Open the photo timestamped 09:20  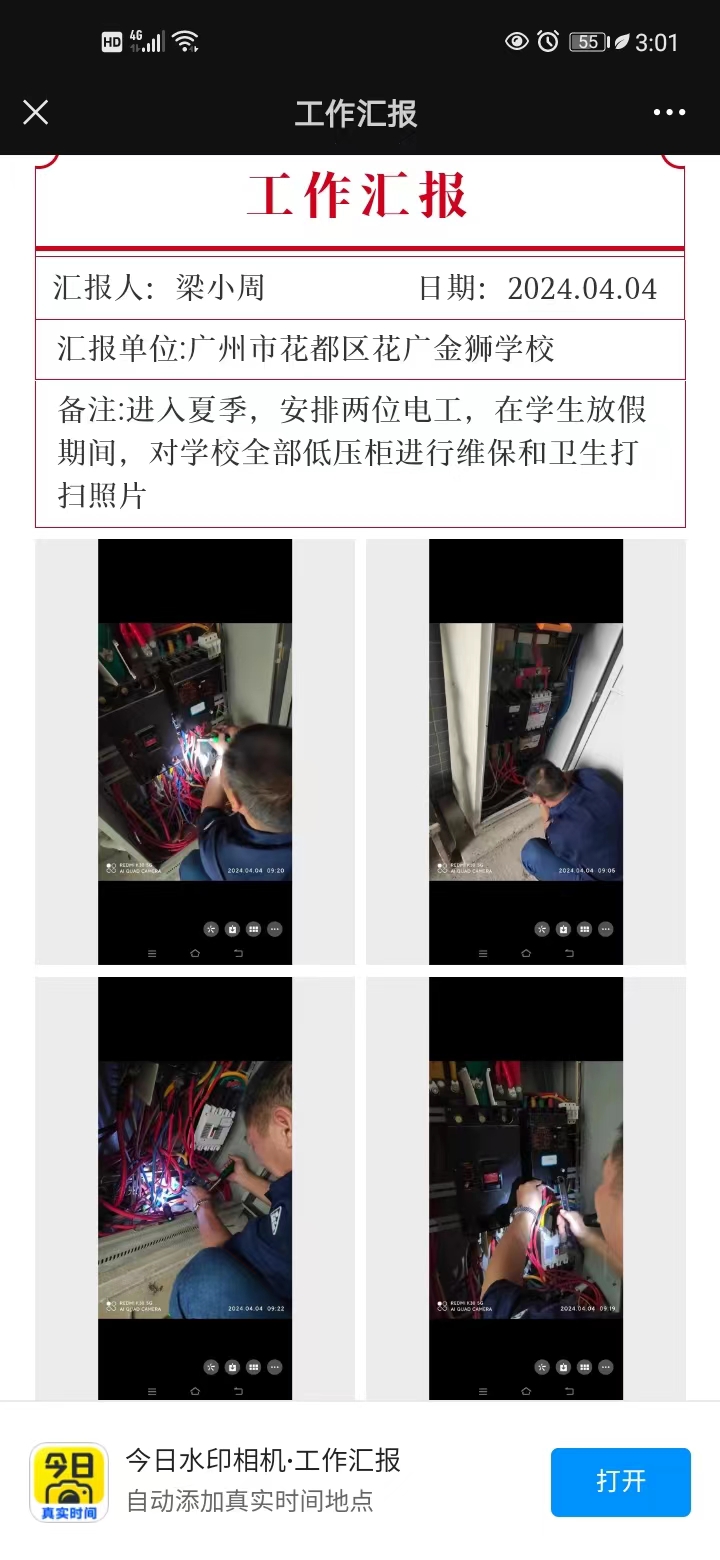[195, 751]
